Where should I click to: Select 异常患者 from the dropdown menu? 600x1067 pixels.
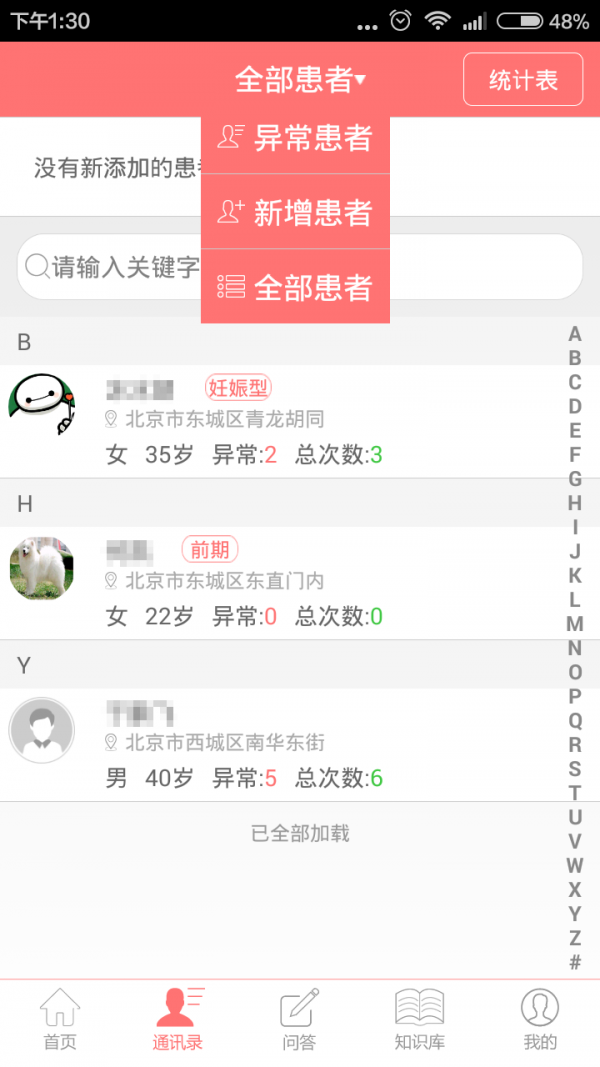click(295, 138)
